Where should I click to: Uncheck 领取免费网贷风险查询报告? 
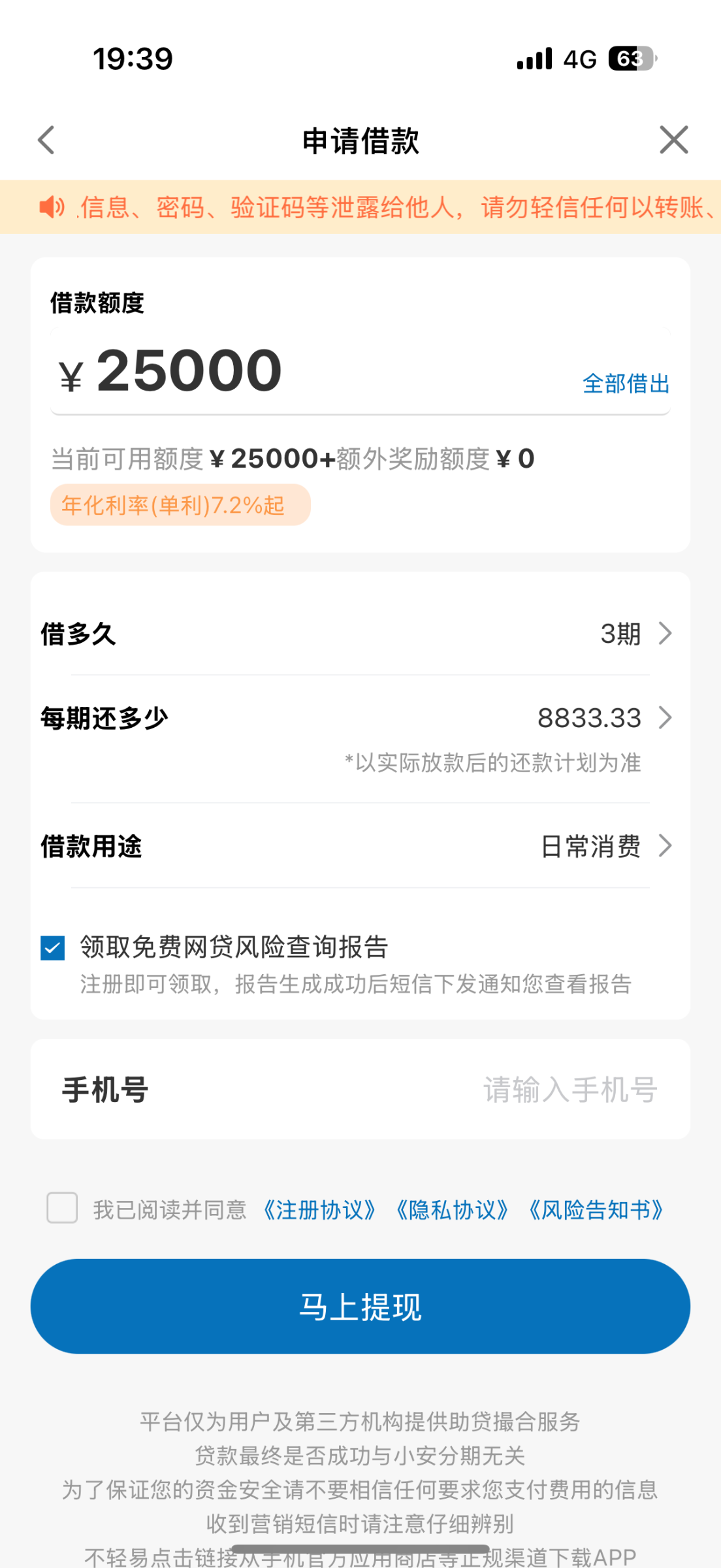click(x=53, y=947)
